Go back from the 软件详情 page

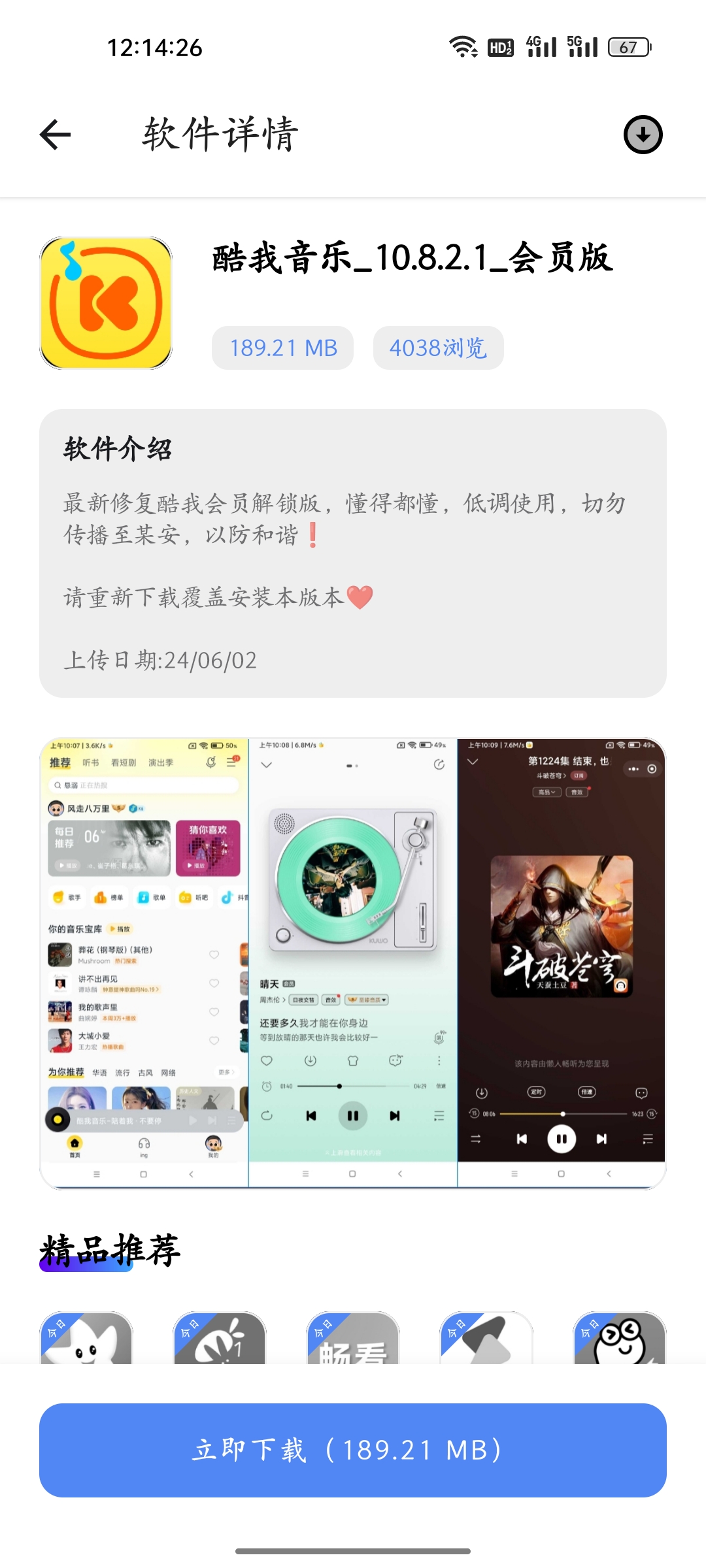[x=56, y=135]
